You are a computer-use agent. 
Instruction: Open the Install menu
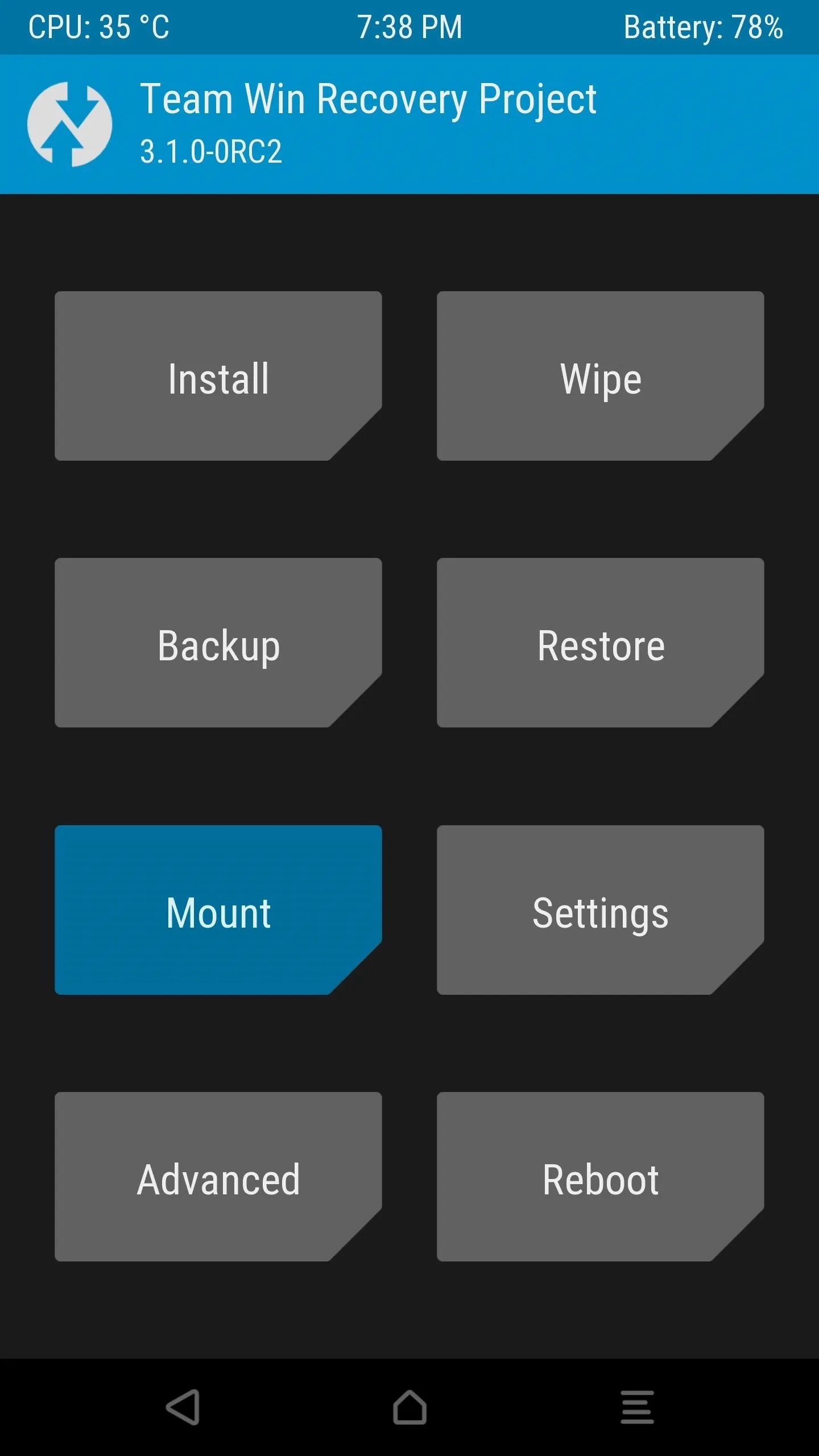[218, 376]
